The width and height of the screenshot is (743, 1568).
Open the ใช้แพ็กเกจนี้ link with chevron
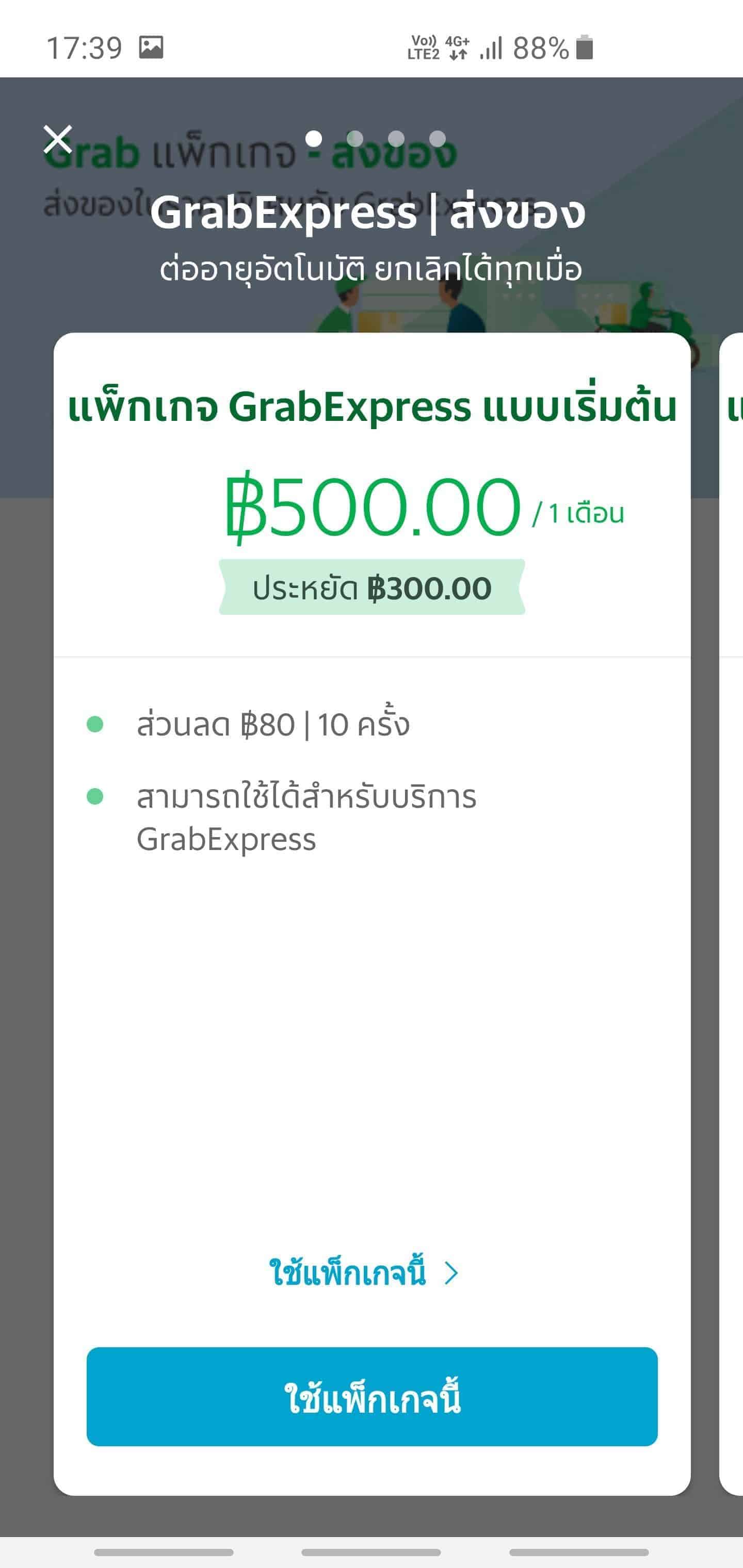pos(364,1273)
